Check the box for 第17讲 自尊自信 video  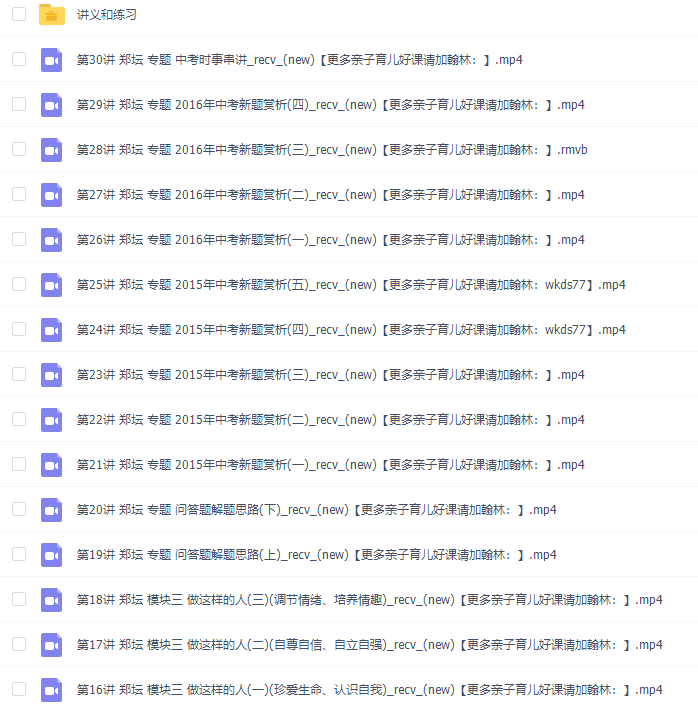click(19, 644)
